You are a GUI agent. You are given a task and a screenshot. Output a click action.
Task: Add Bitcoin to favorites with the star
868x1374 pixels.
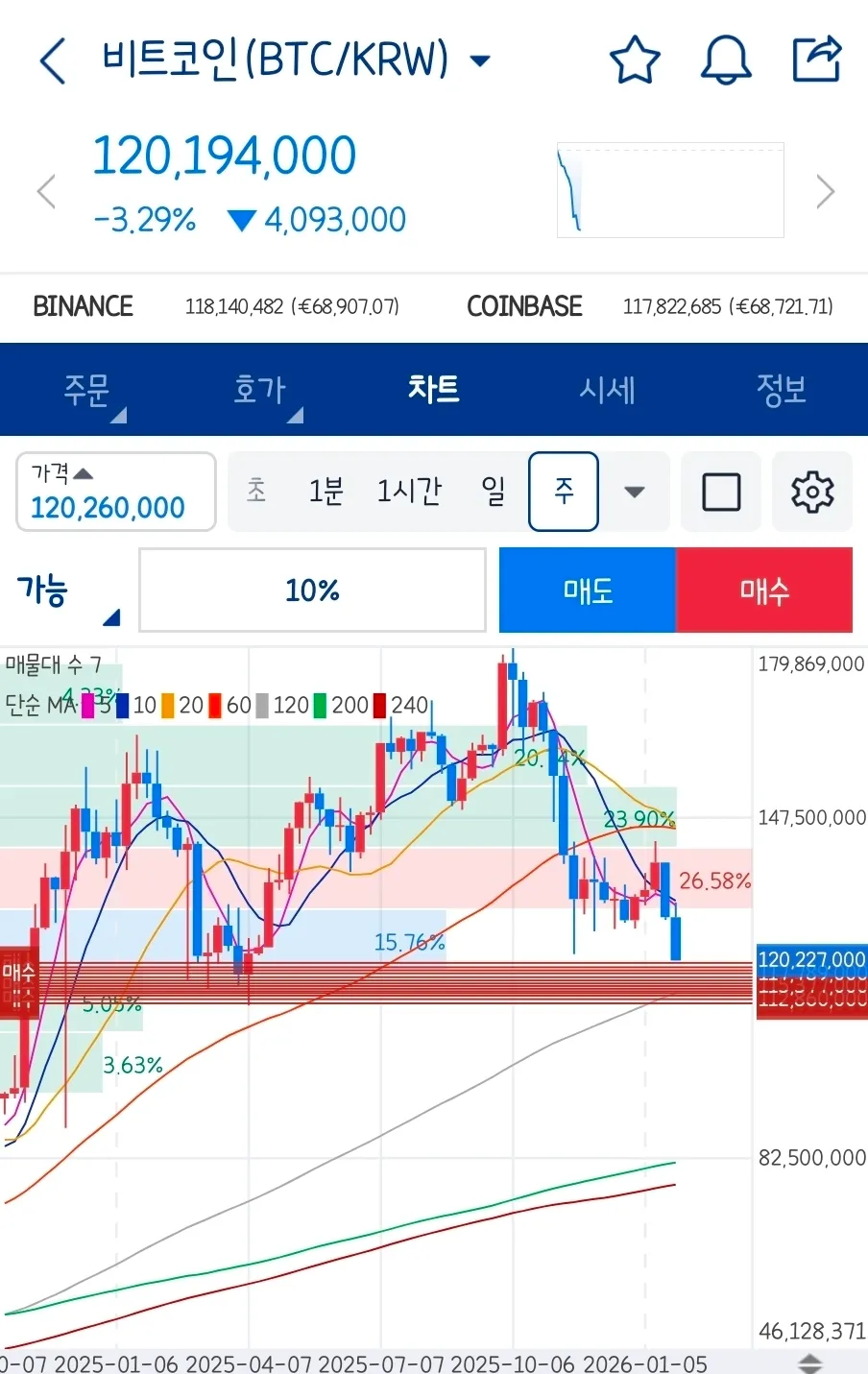coord(635,60)
